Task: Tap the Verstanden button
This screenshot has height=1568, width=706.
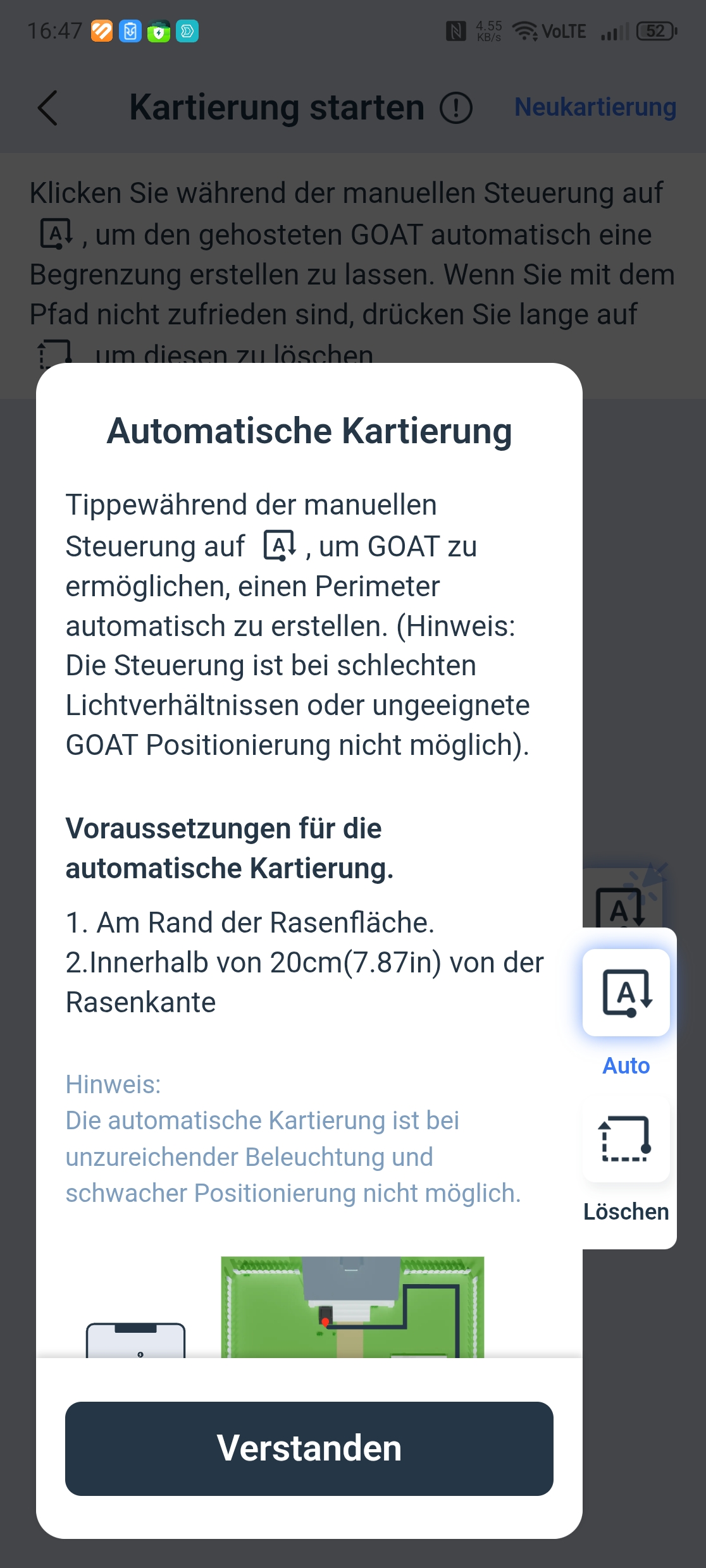Action: pos(309,1448)
